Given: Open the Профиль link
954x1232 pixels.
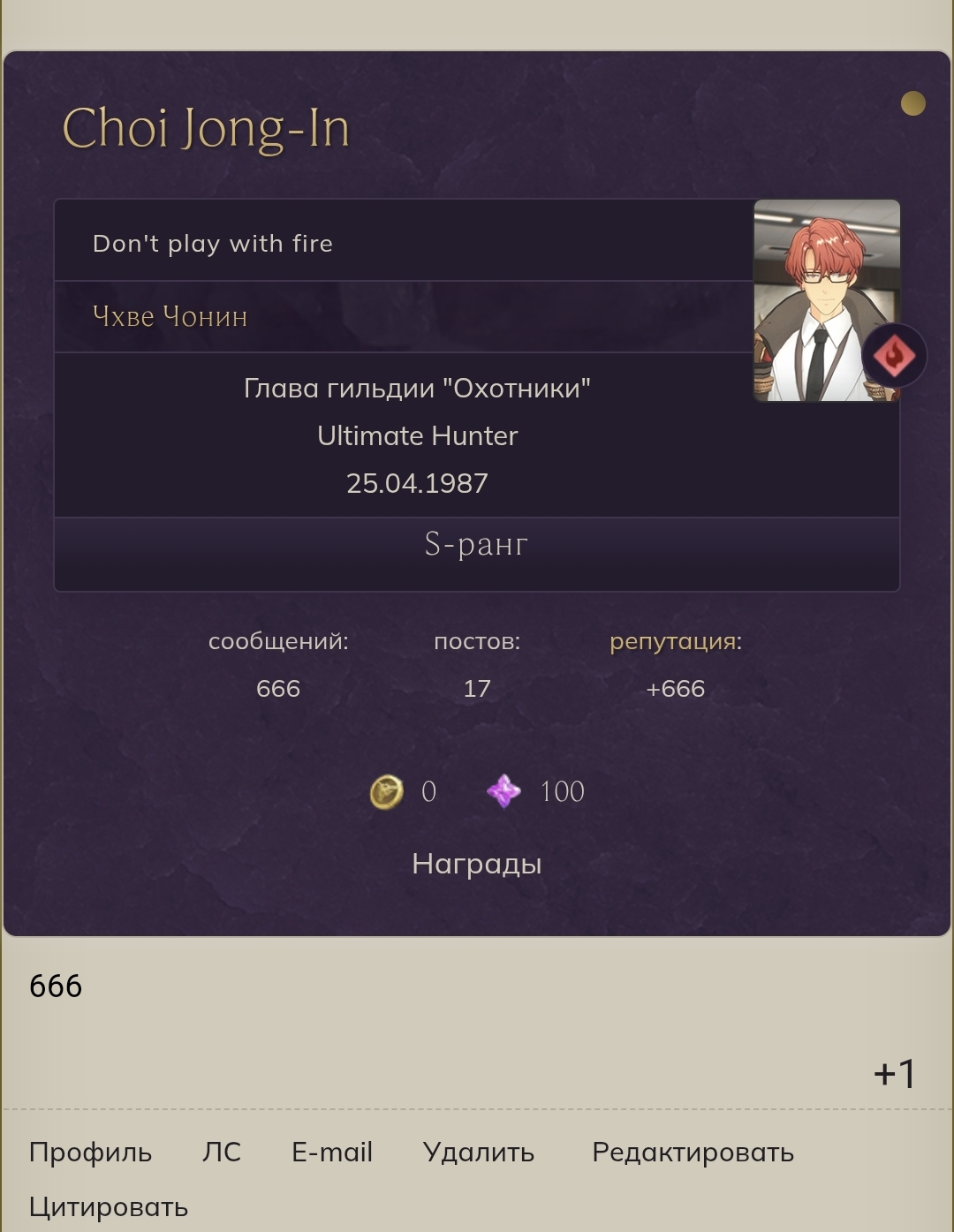Looking at the screenshot, I should coord(90,1153).
